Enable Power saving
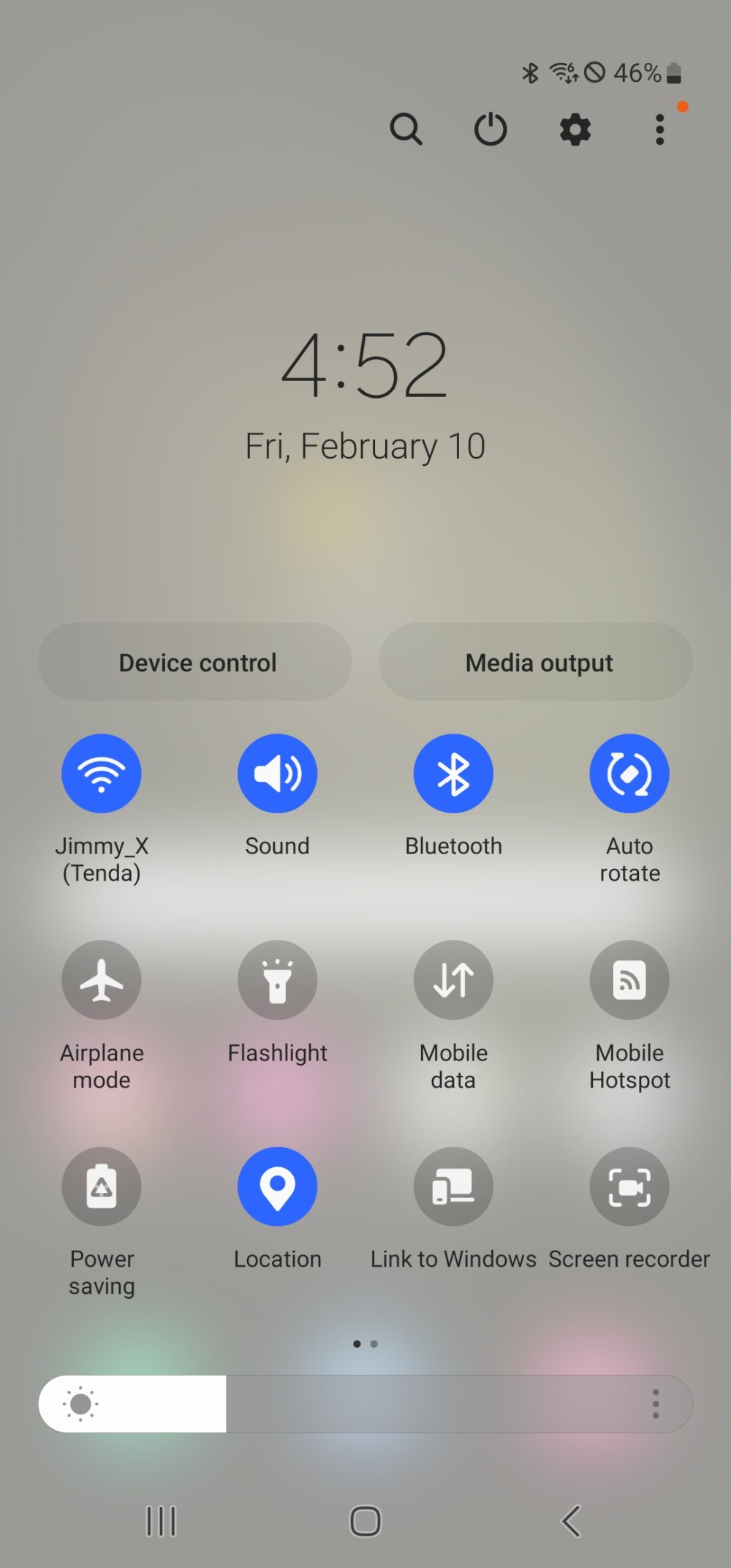Image resolution: width=731 pixels, height=1568 pixels. [x=102, y=1186]
